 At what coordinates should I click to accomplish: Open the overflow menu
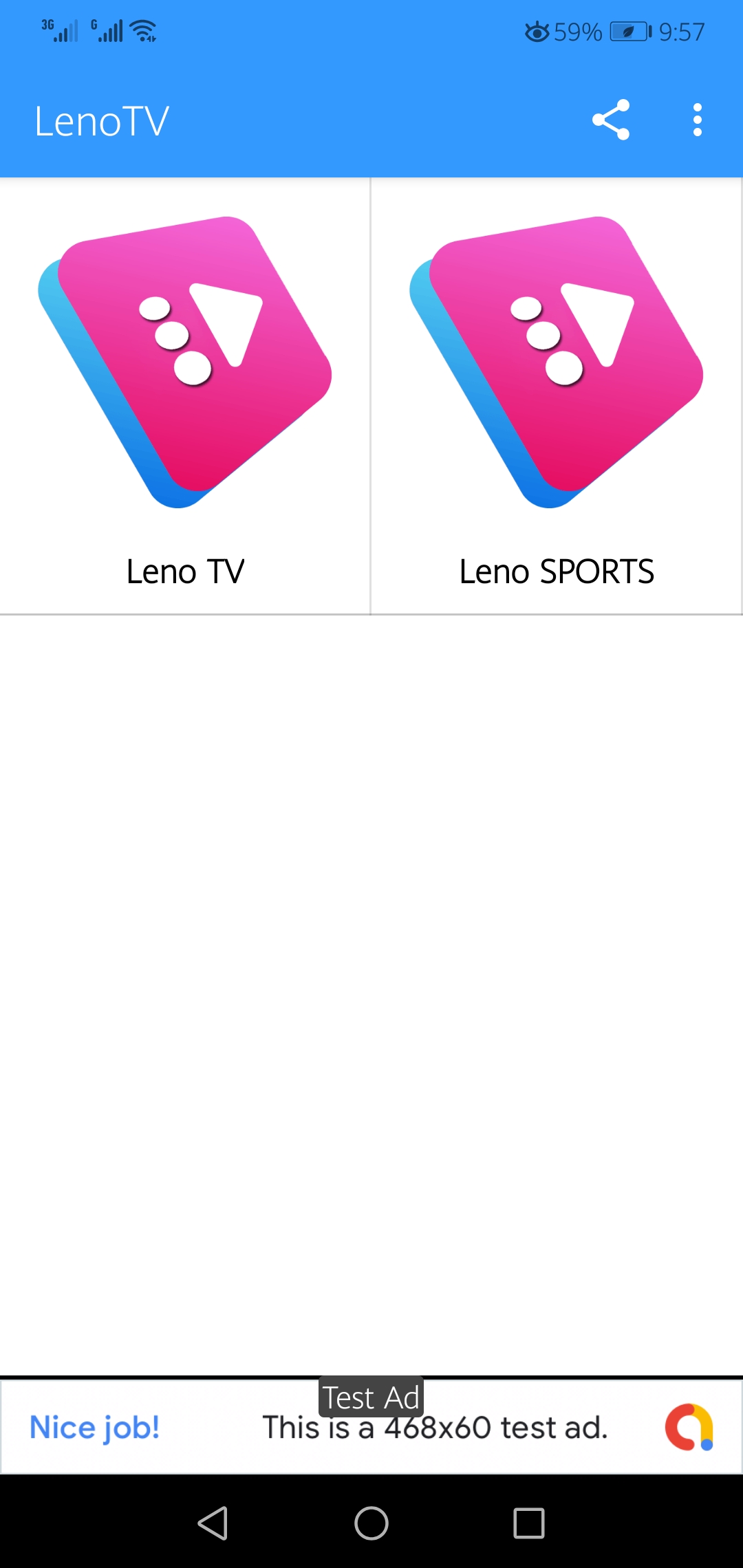click(x=697, y=120)
